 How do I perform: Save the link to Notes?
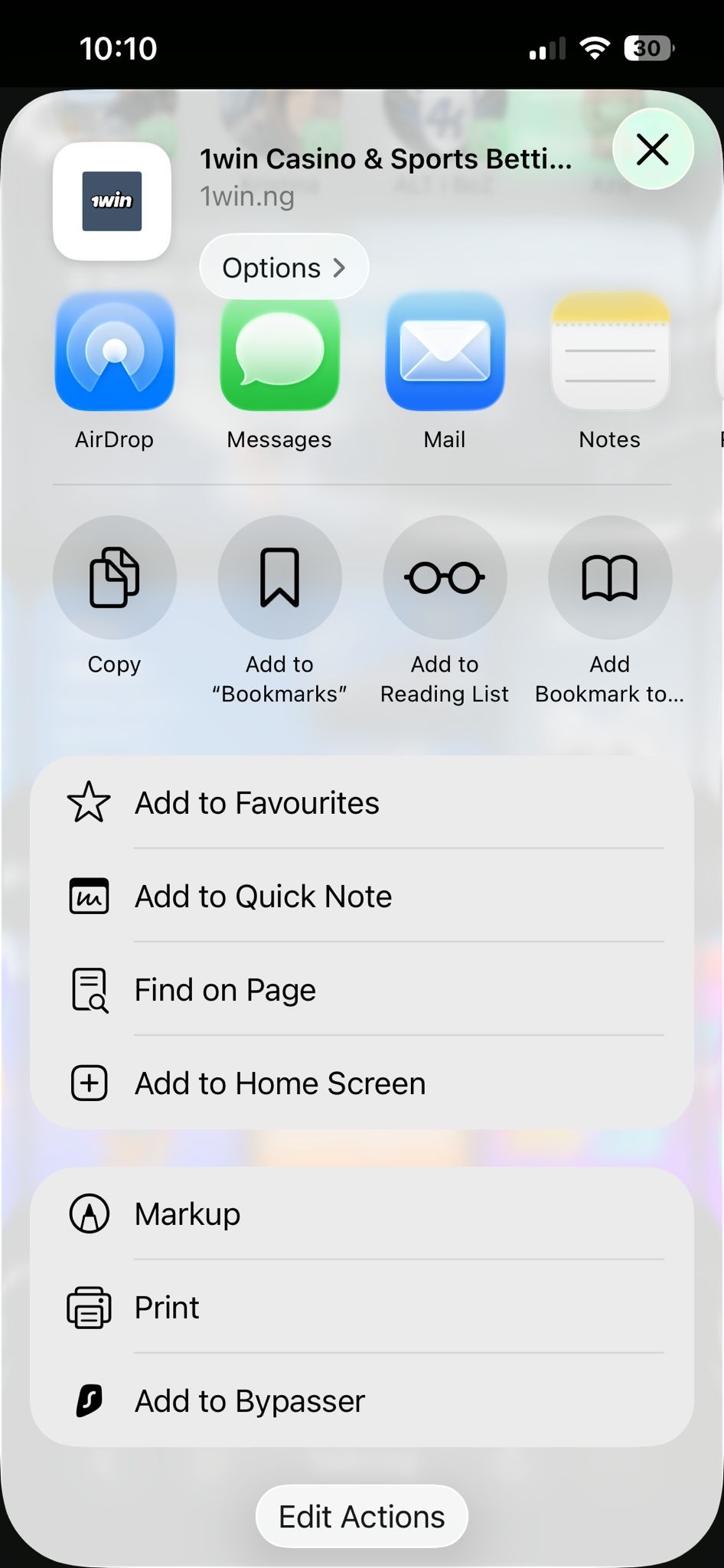tap(609, 352)
